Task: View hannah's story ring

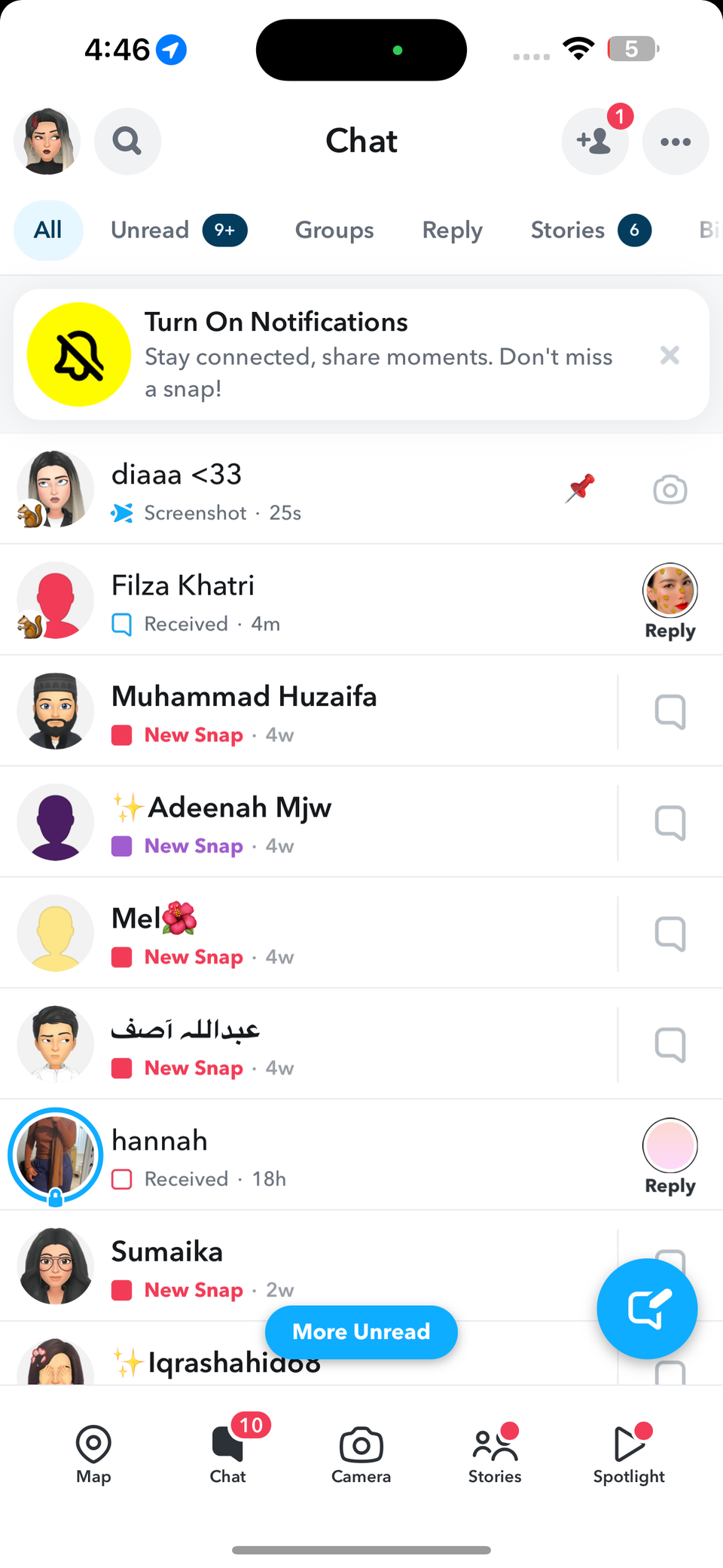Action: coord(55,1155)
